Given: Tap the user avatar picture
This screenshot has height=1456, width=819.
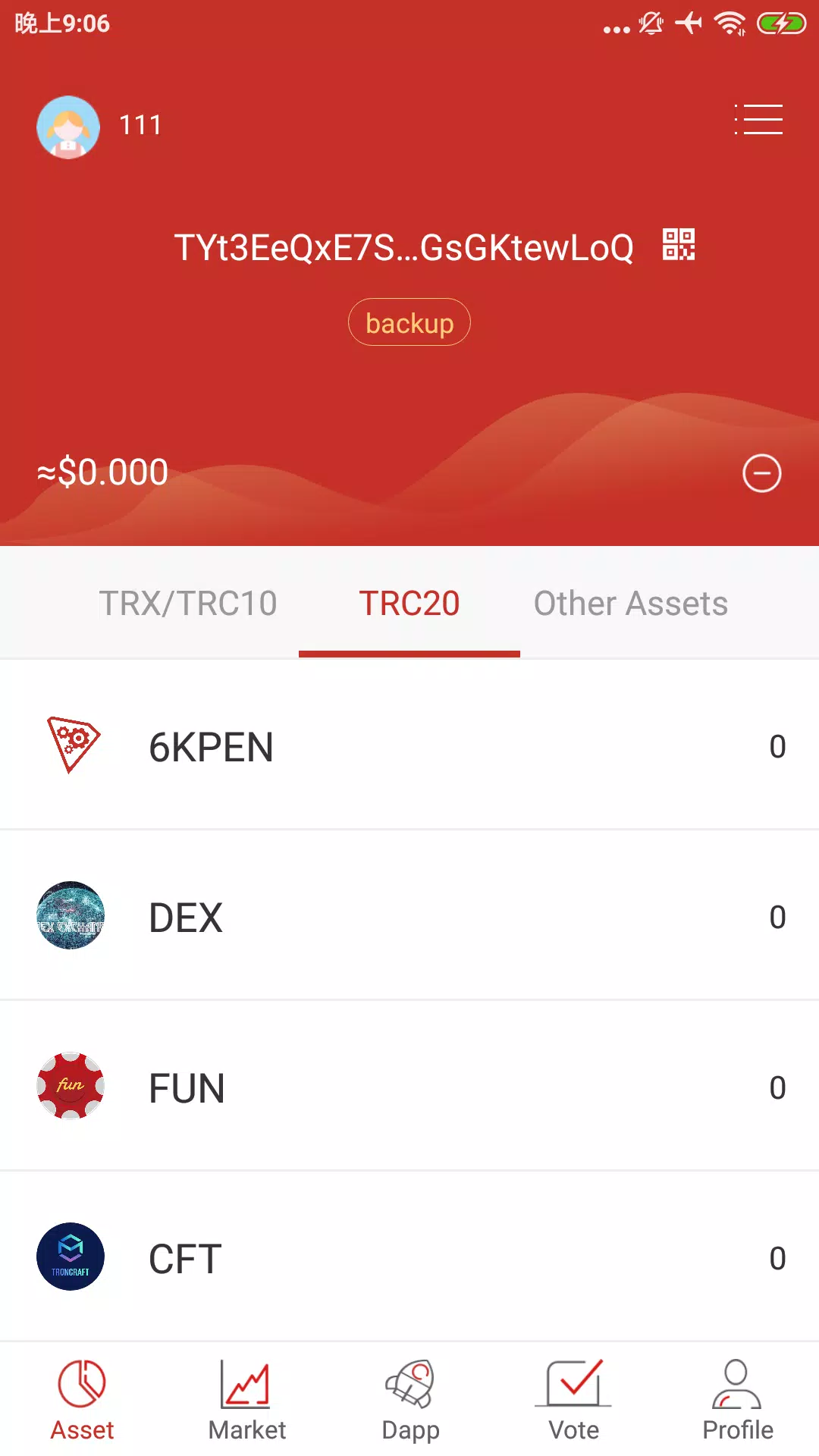Looking at the screenshot, I should click(x=68, y=127).
